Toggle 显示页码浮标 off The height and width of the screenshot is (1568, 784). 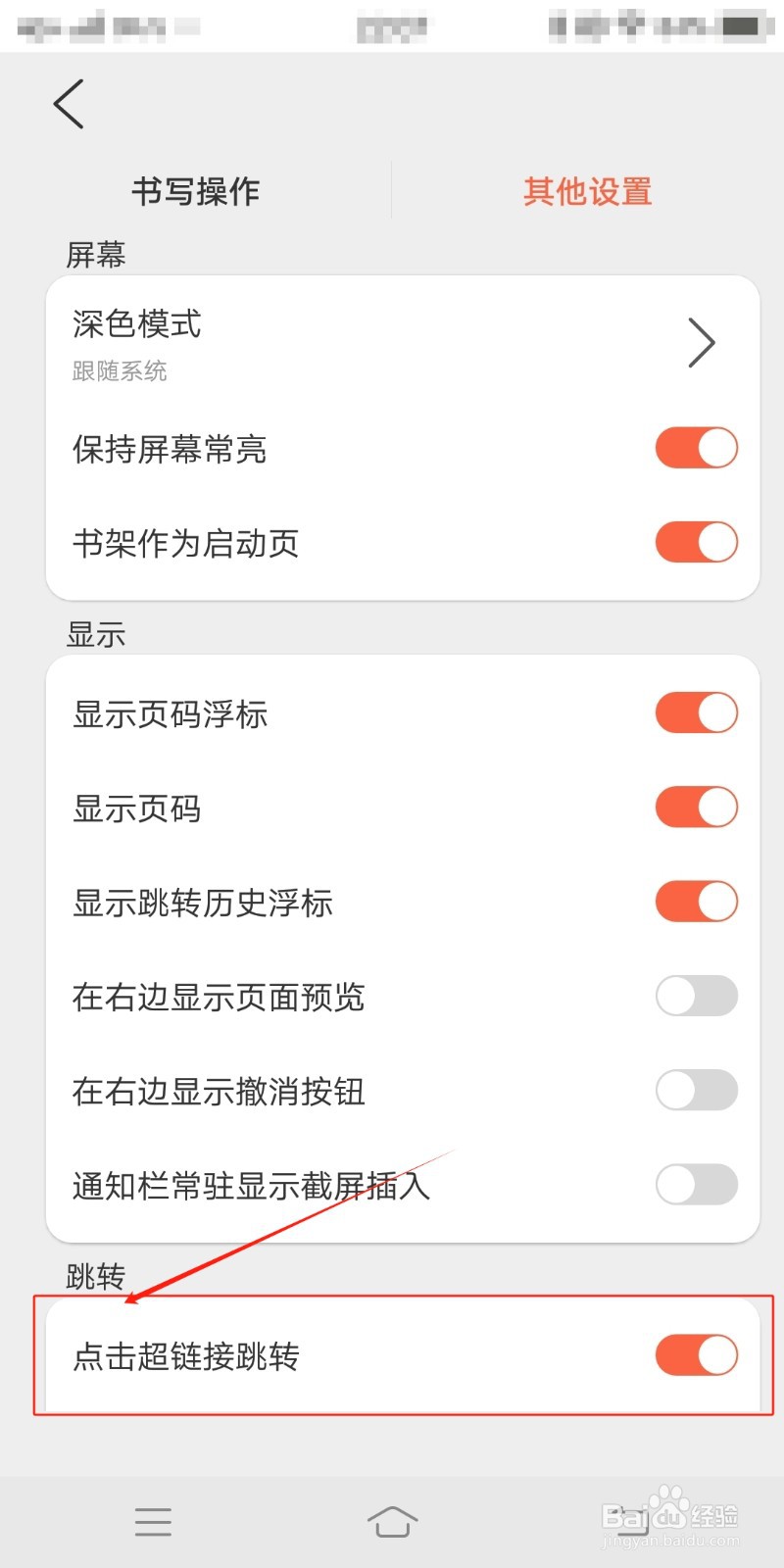pyautogui.click(x=697, y=712)
